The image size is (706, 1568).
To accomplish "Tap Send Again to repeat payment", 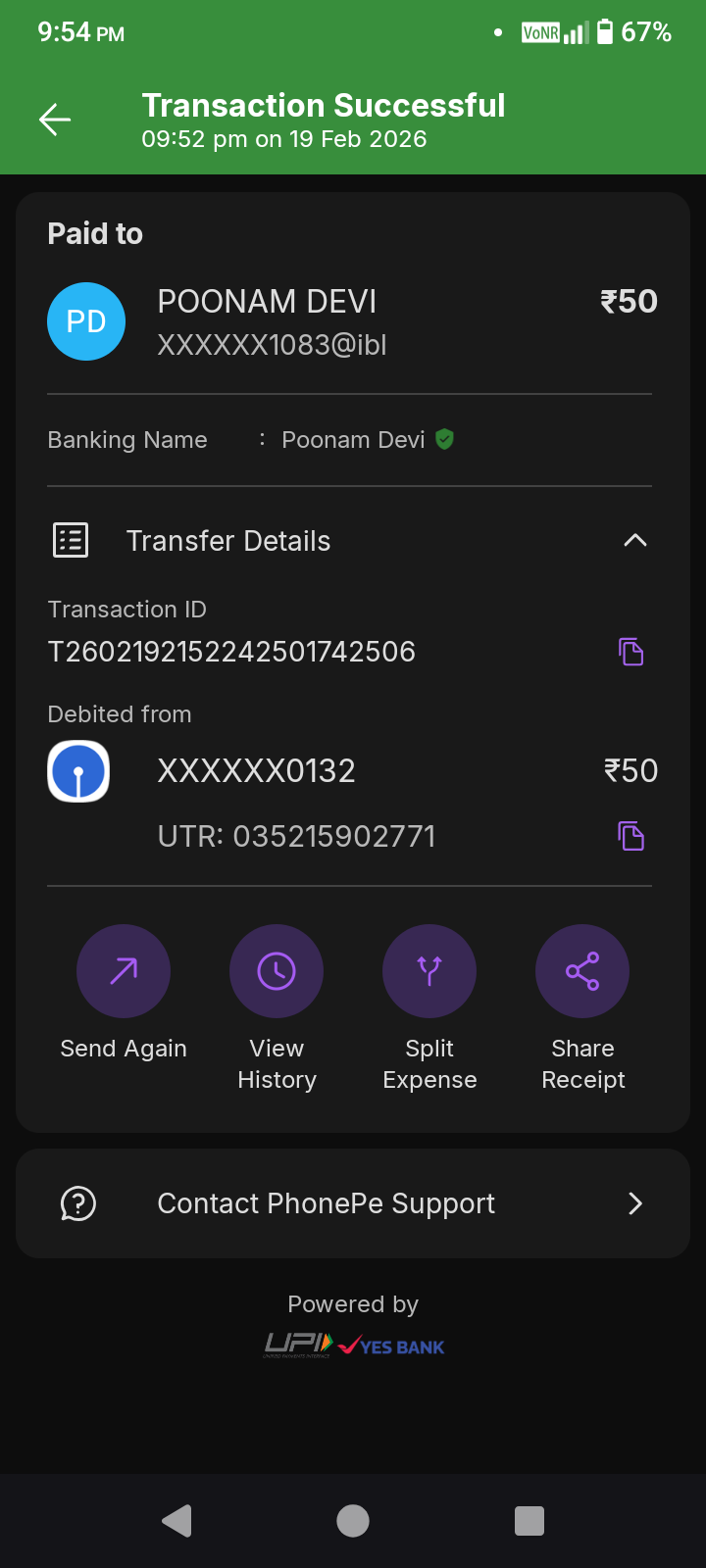I will coord(124,971).
